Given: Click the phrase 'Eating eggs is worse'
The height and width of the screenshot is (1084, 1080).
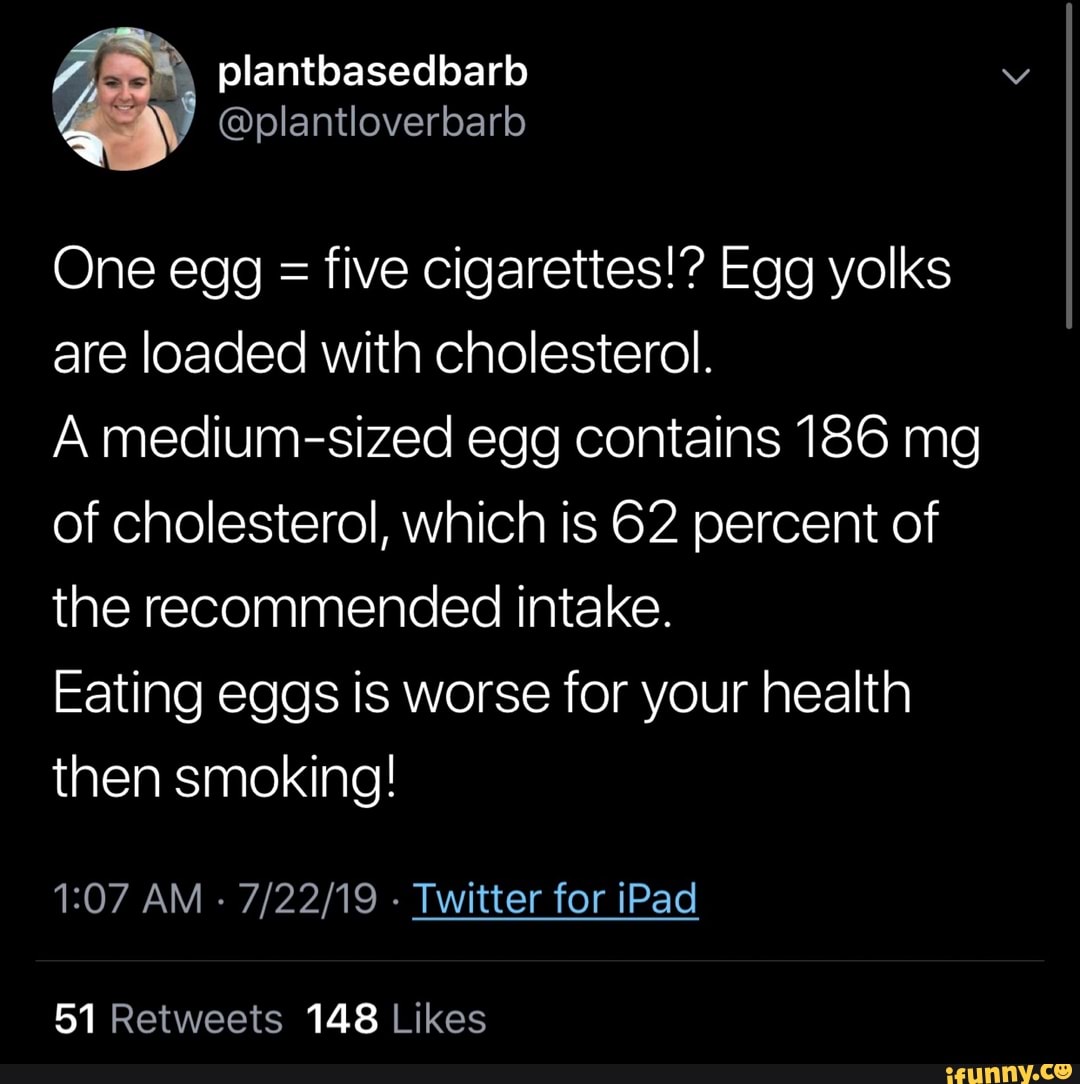Looking at the screenshot, I should click(x=300, y=691).
